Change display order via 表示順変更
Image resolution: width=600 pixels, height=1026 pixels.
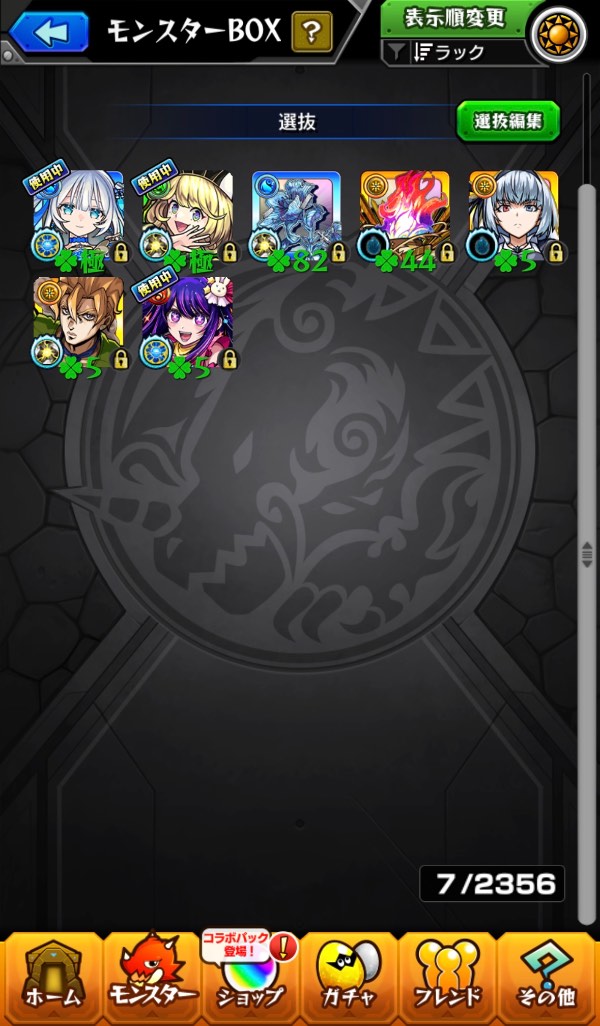click(454, 18)
